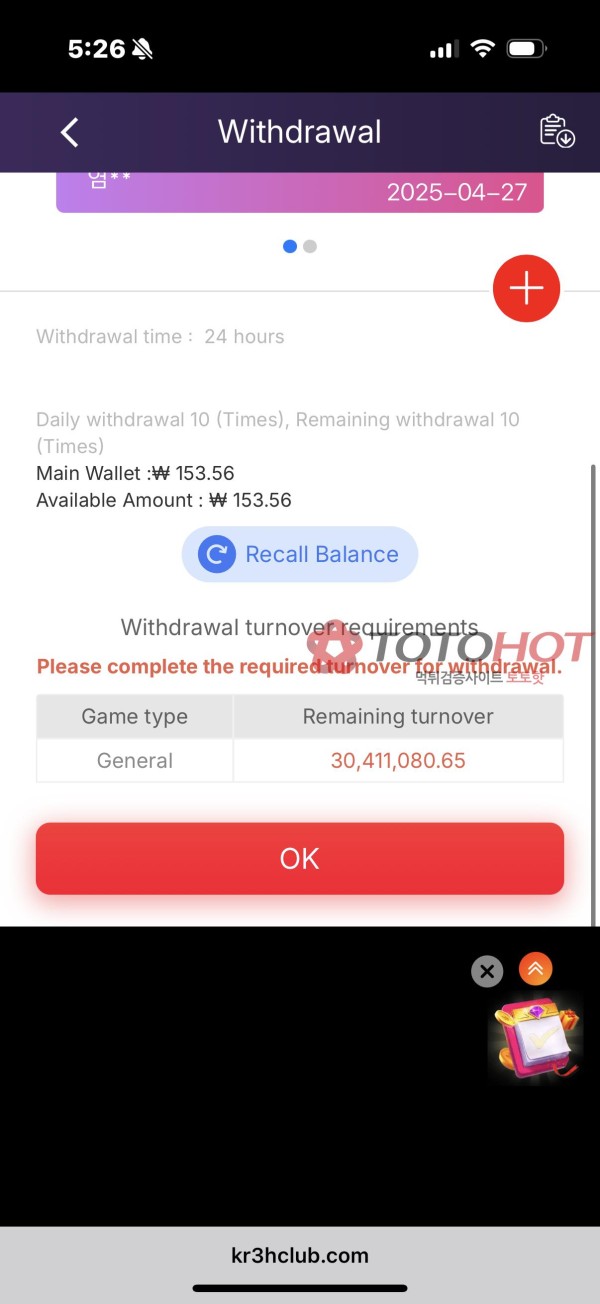
Task: Tap the kr3hclub.com address bar
Action: pyautogui.click(x=300, y=1255)
